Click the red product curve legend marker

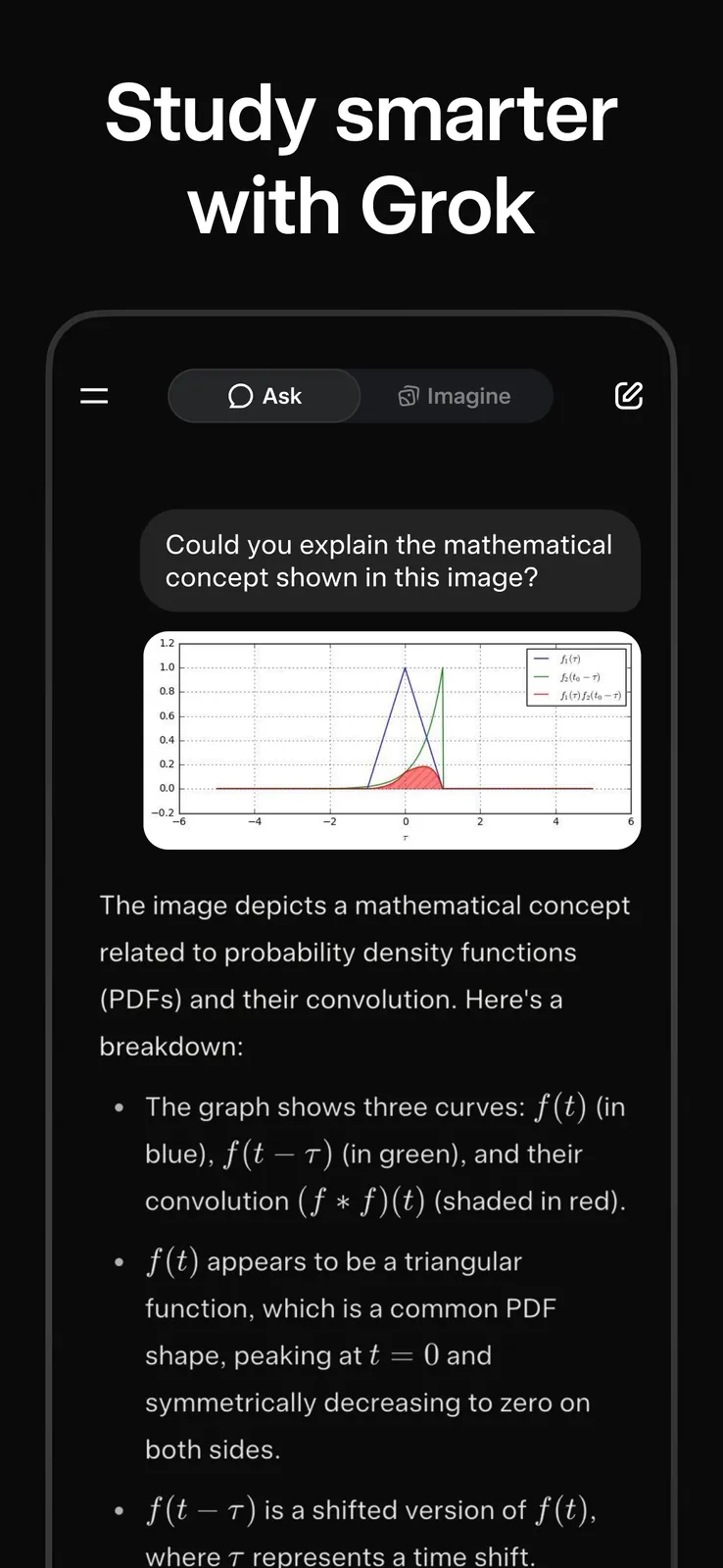coord(543,695)
